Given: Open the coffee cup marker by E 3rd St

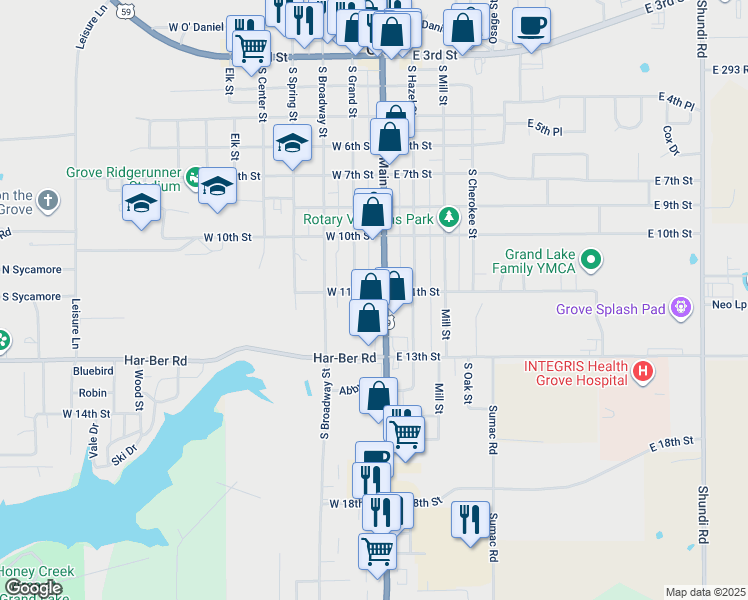Looking at the screenshot, I should pos(531,27).
